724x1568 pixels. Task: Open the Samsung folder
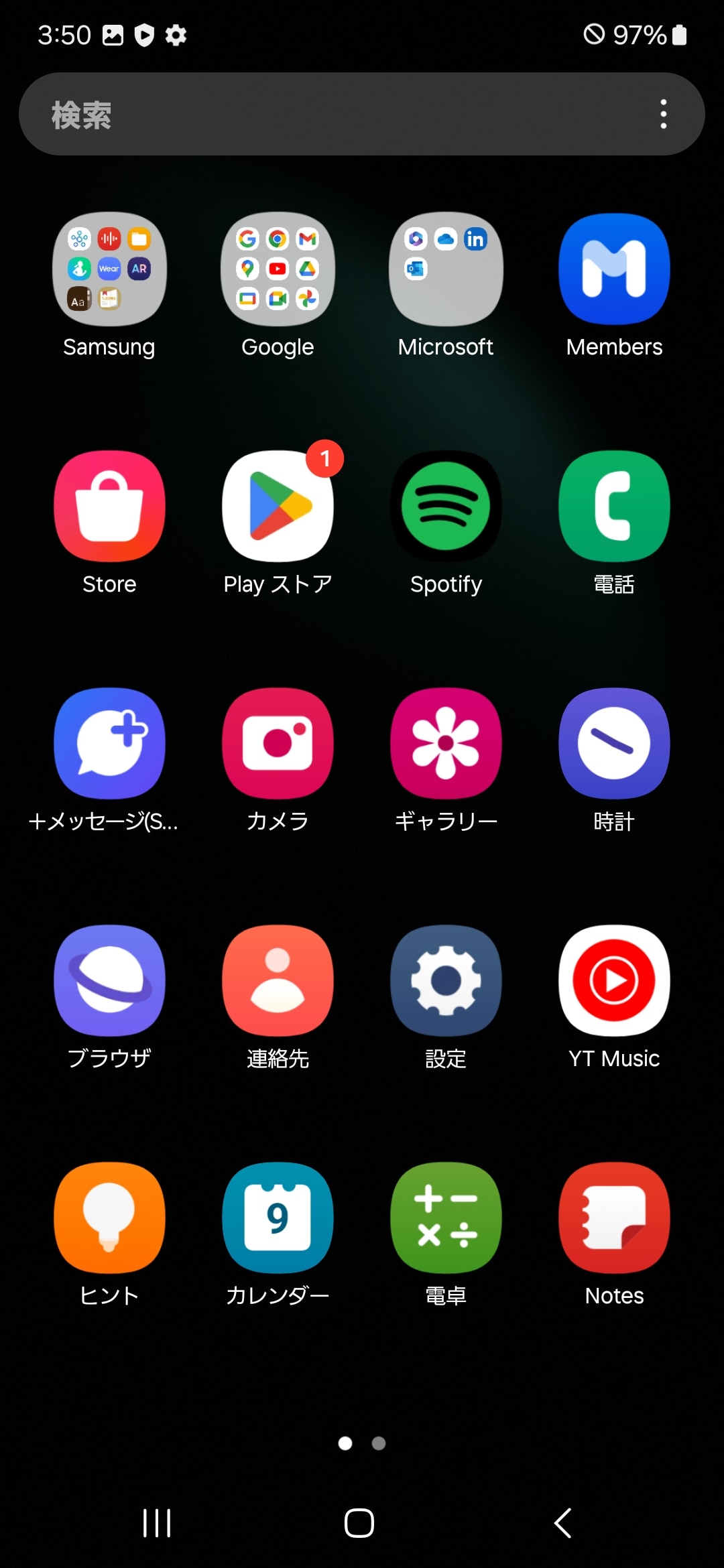click(109, 270)
